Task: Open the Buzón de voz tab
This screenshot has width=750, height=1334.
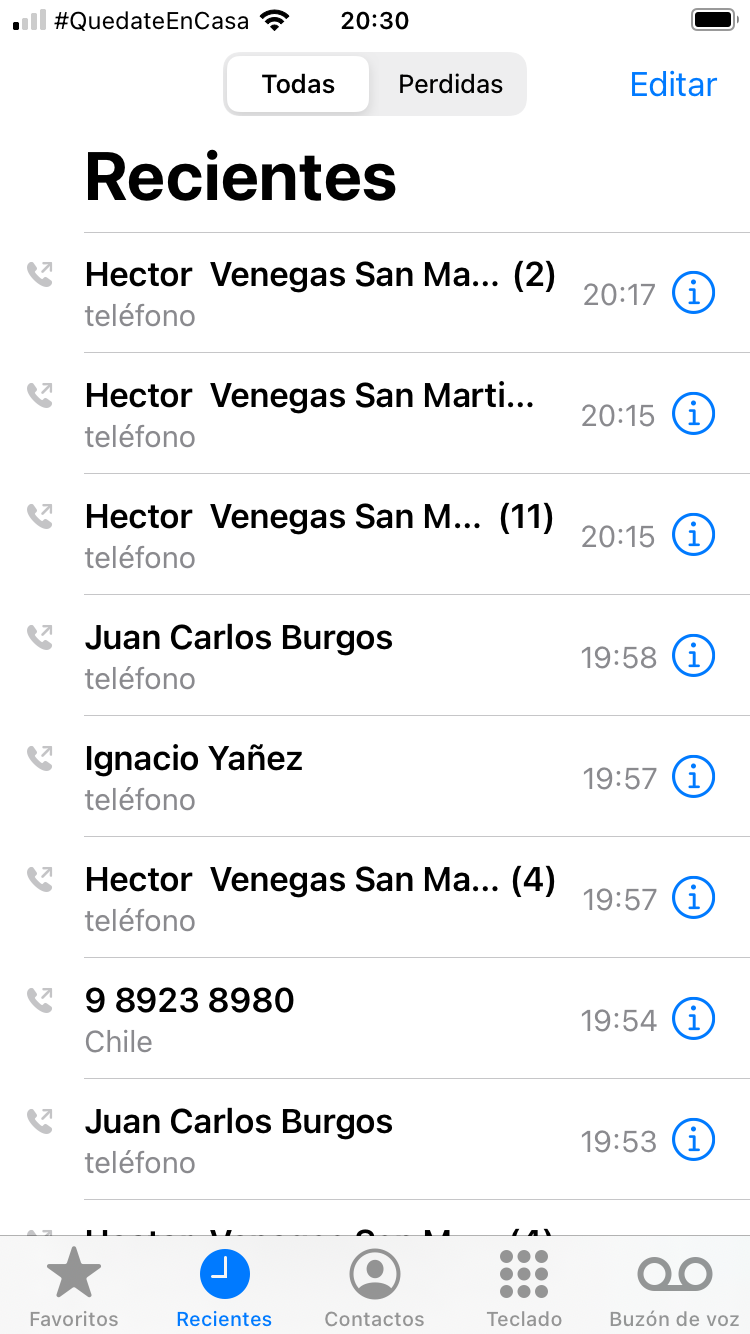Action: (674, 1289)
